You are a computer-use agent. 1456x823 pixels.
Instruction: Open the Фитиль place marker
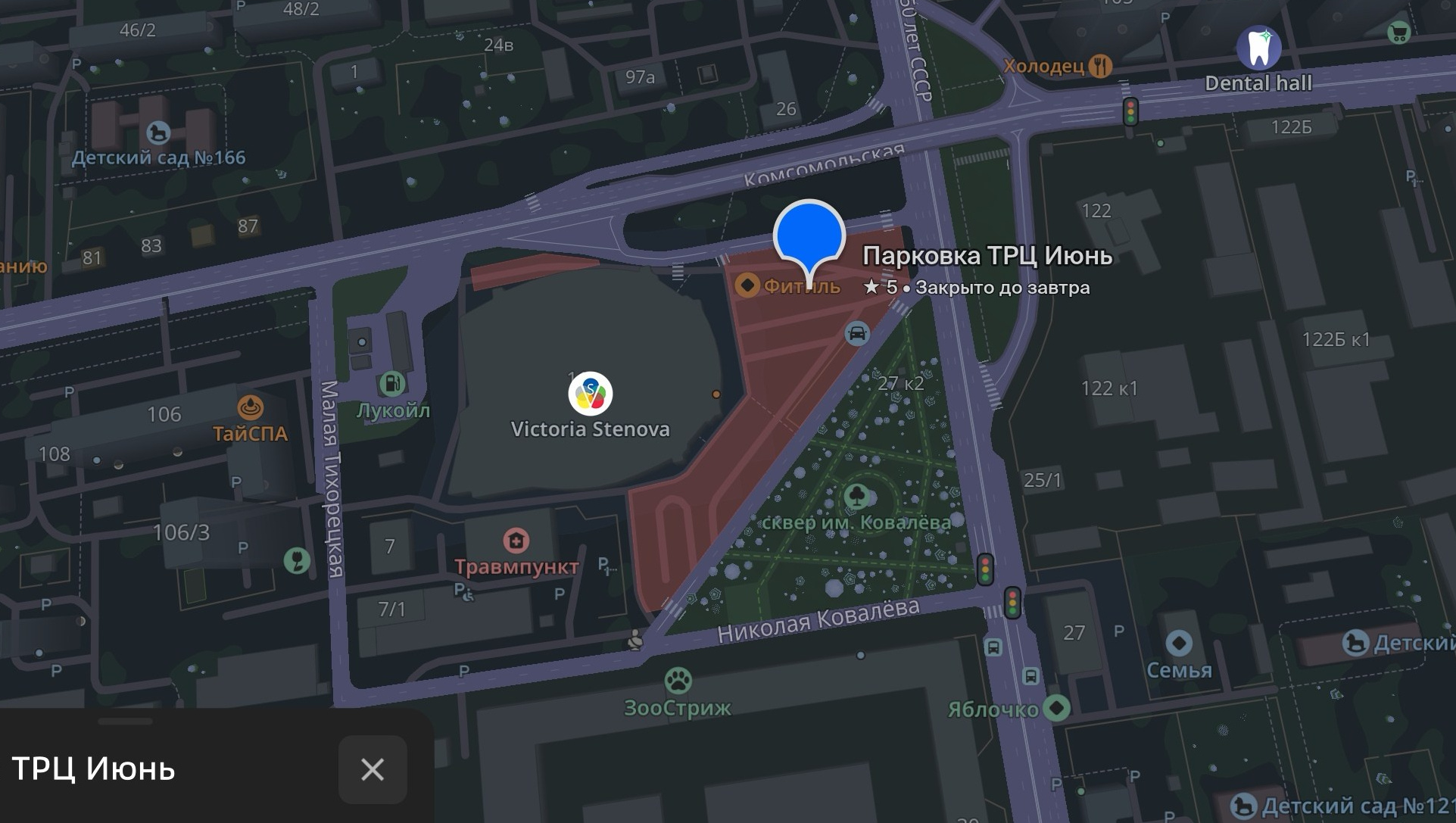coord(747,286)
